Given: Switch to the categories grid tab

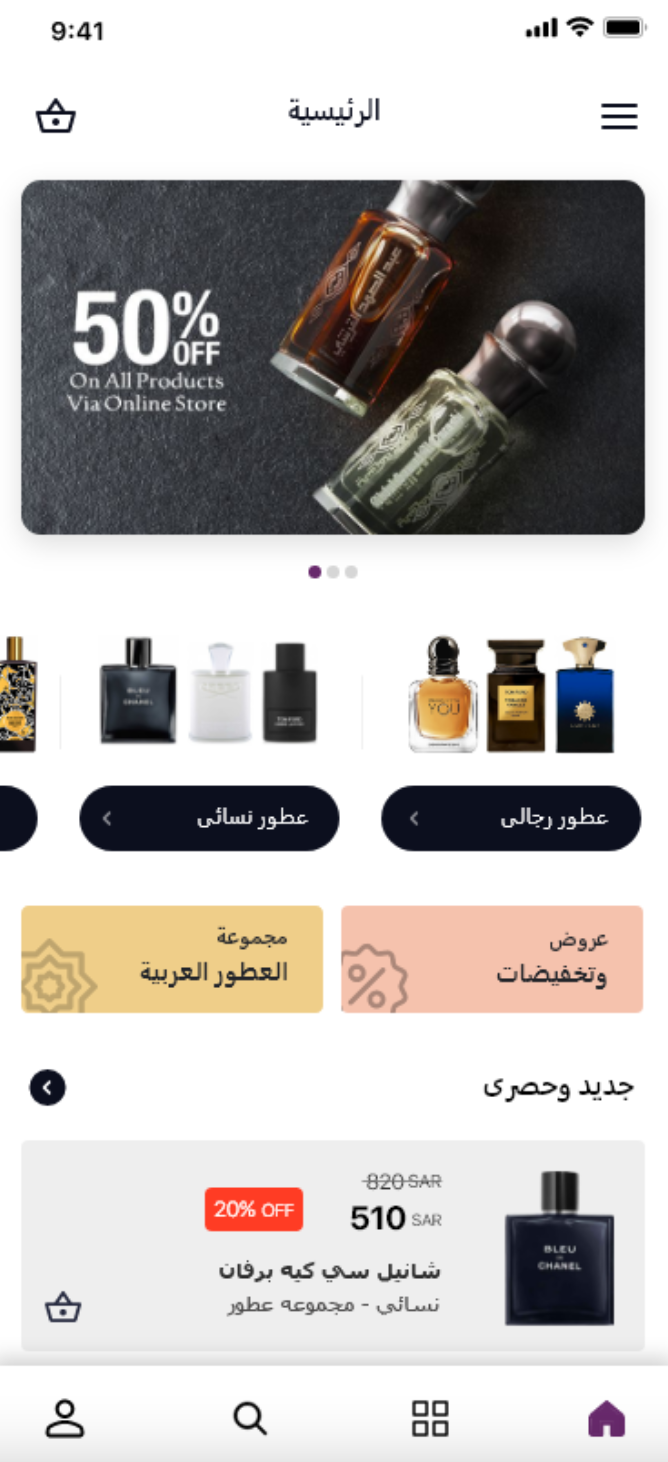Looking at the screenshot, I should [430, 1418].
